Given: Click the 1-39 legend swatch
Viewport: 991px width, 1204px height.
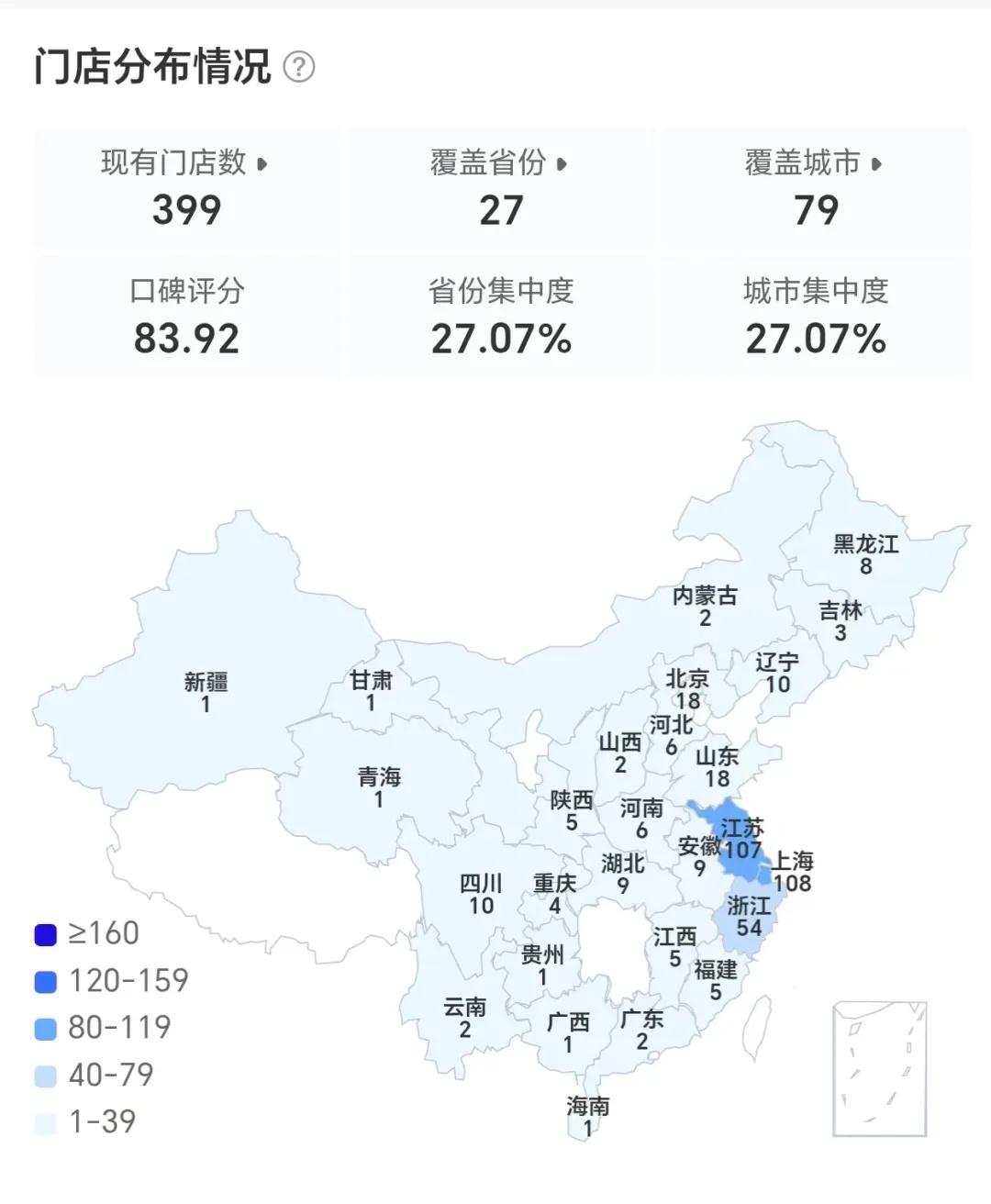Looking at the screenshot, I should (x=43, y=1121).
